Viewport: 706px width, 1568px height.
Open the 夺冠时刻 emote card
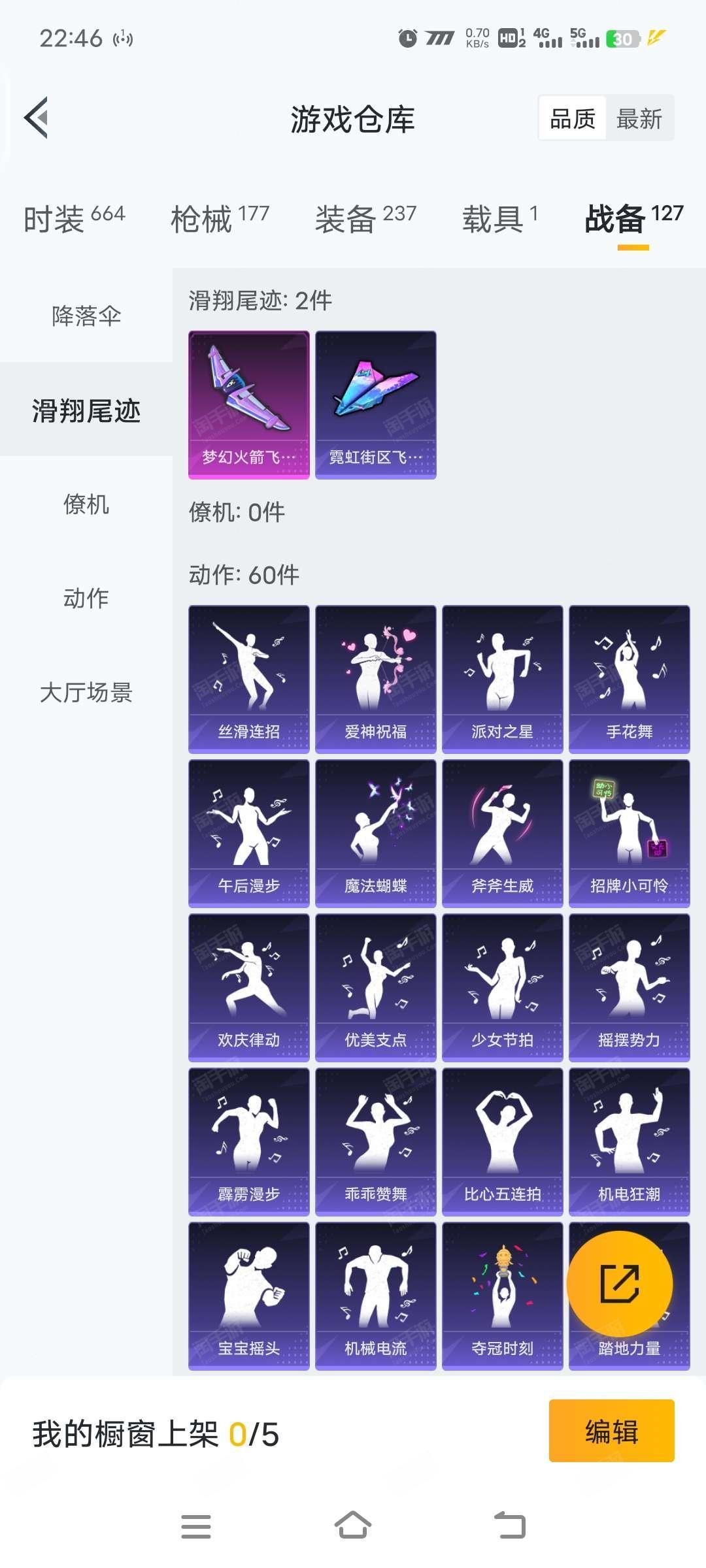tap(503, 1296)
